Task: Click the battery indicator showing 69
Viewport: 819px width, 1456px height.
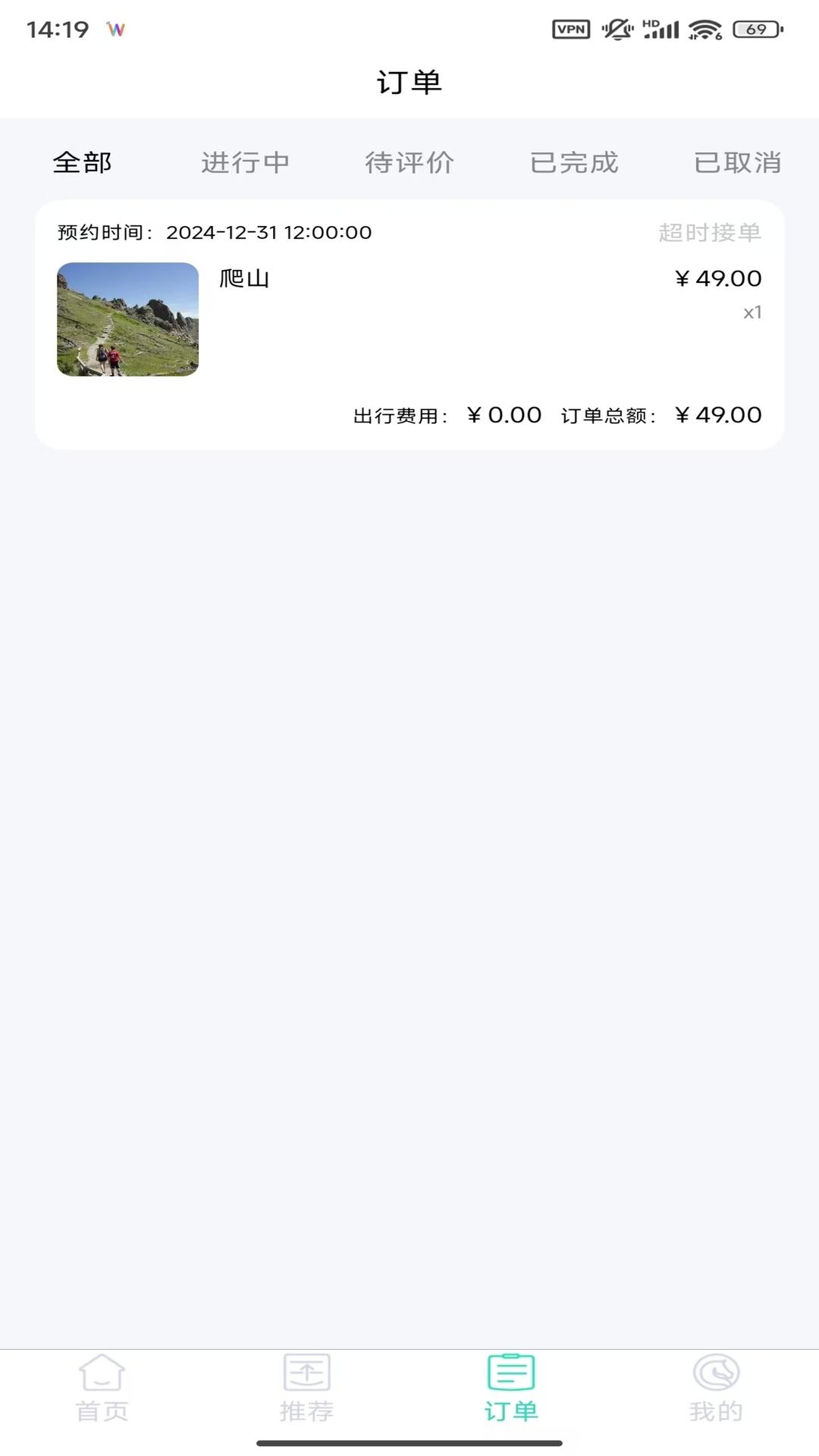Action: [754, 29]
